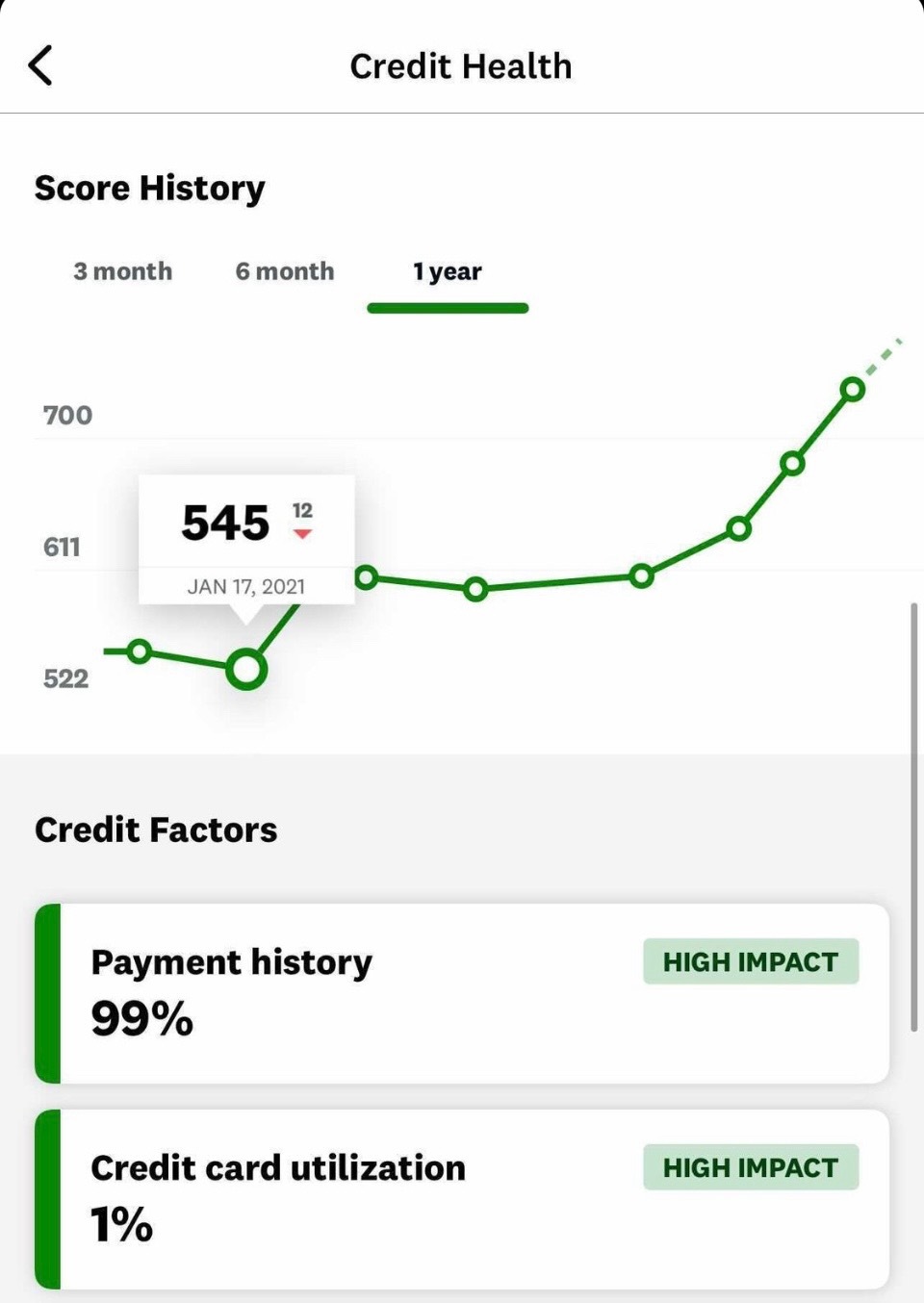Select the first score point on chart
Viewport: 924px width, 1303px height.
coord(140,651)
